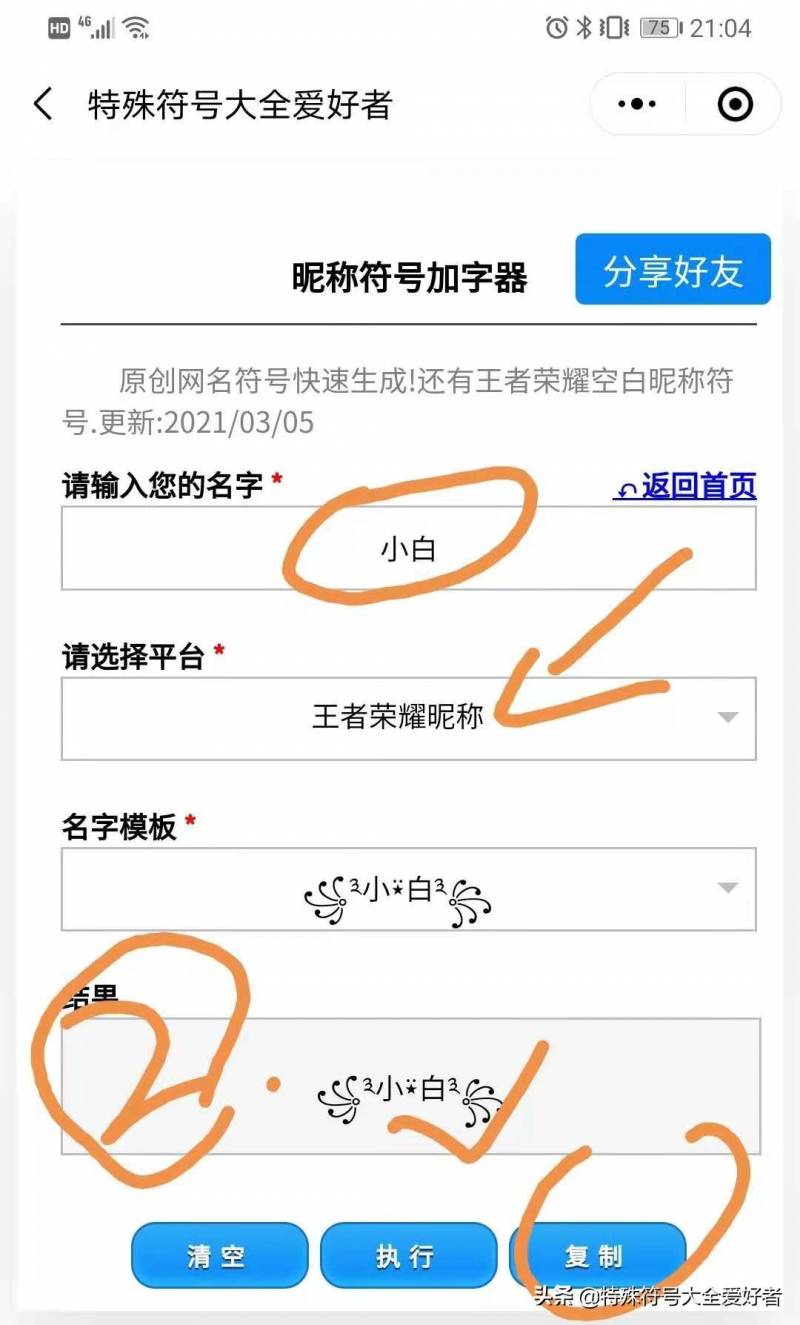
Task: Expand the 名字模板 template dropdown
Action: point(409,889)
